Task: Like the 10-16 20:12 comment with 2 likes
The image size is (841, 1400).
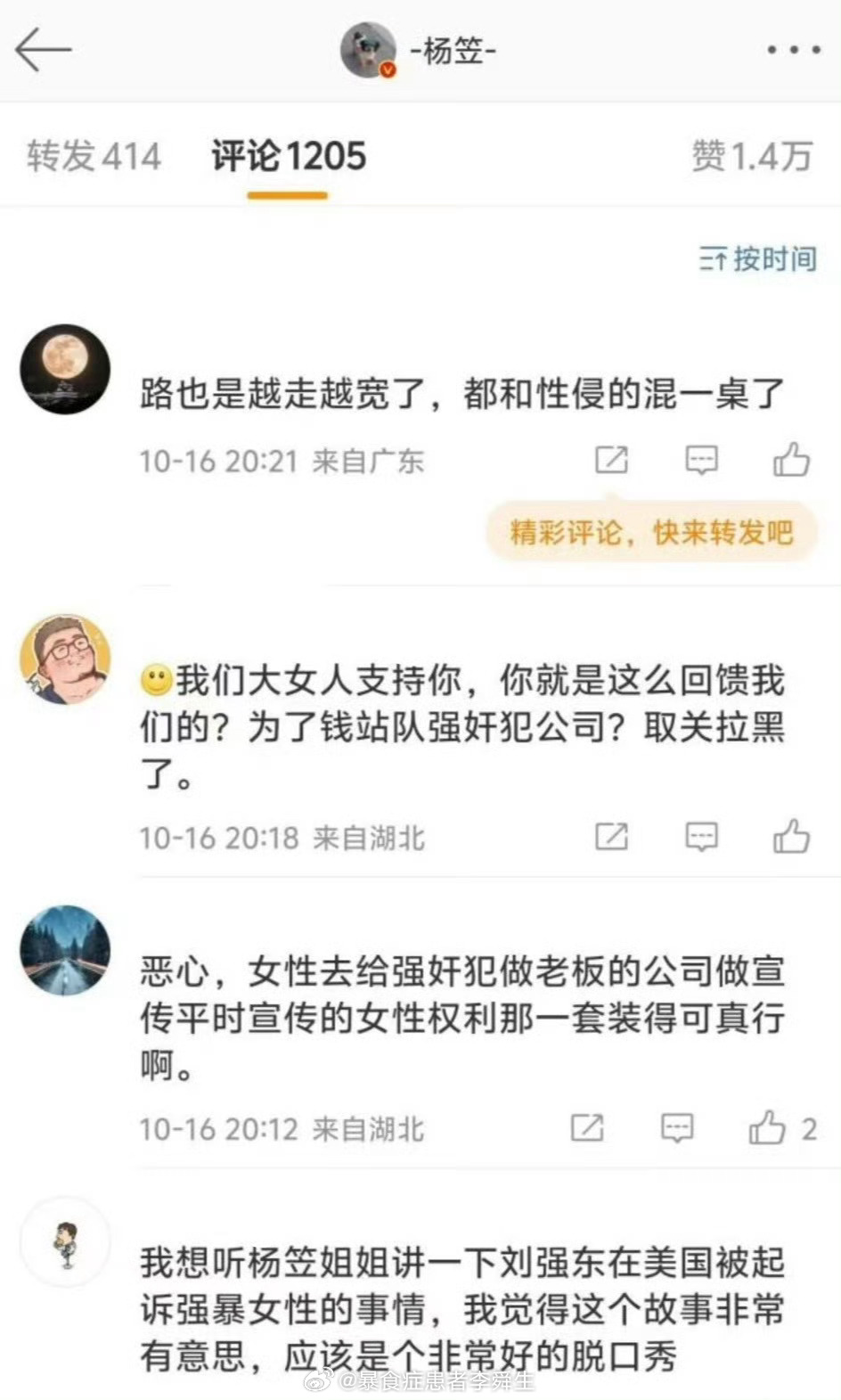Action: (x=767, y=1127)
